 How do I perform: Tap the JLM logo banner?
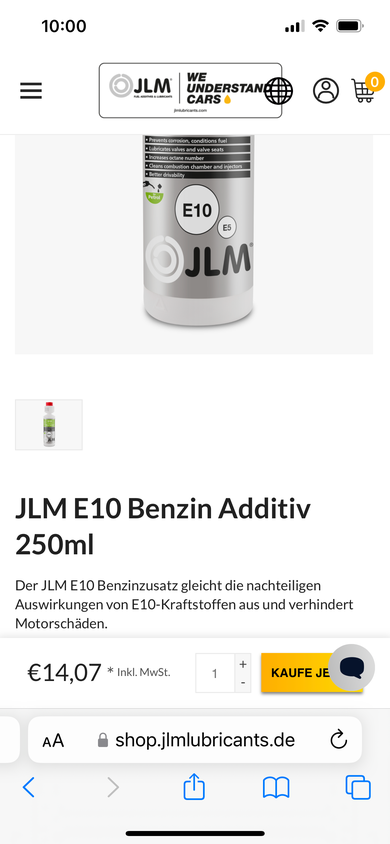[190, 90]
